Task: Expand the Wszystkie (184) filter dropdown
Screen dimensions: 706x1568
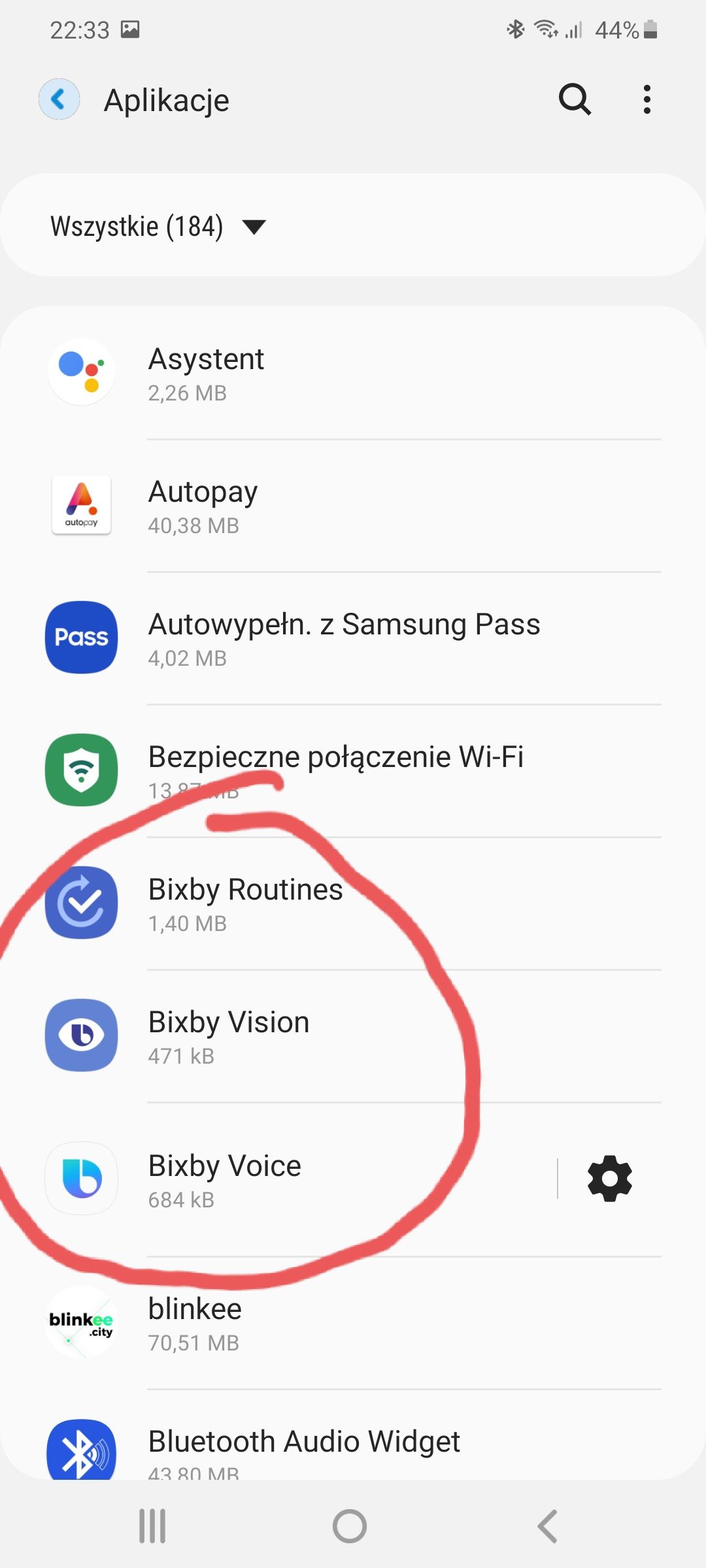Action: point(158,227)
